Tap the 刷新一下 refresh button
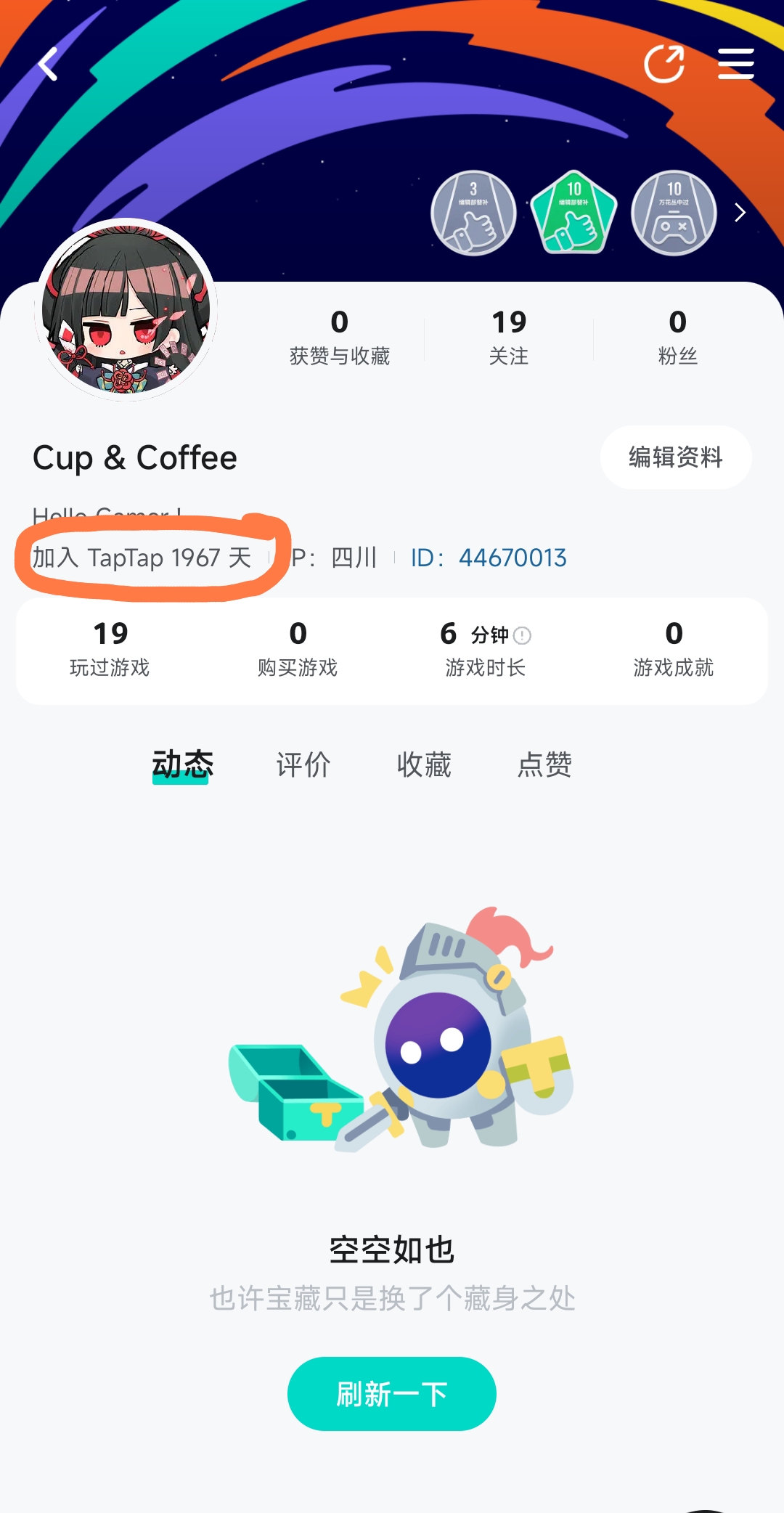Viewport: 784px width, 1513px height. coord(391,1393)
